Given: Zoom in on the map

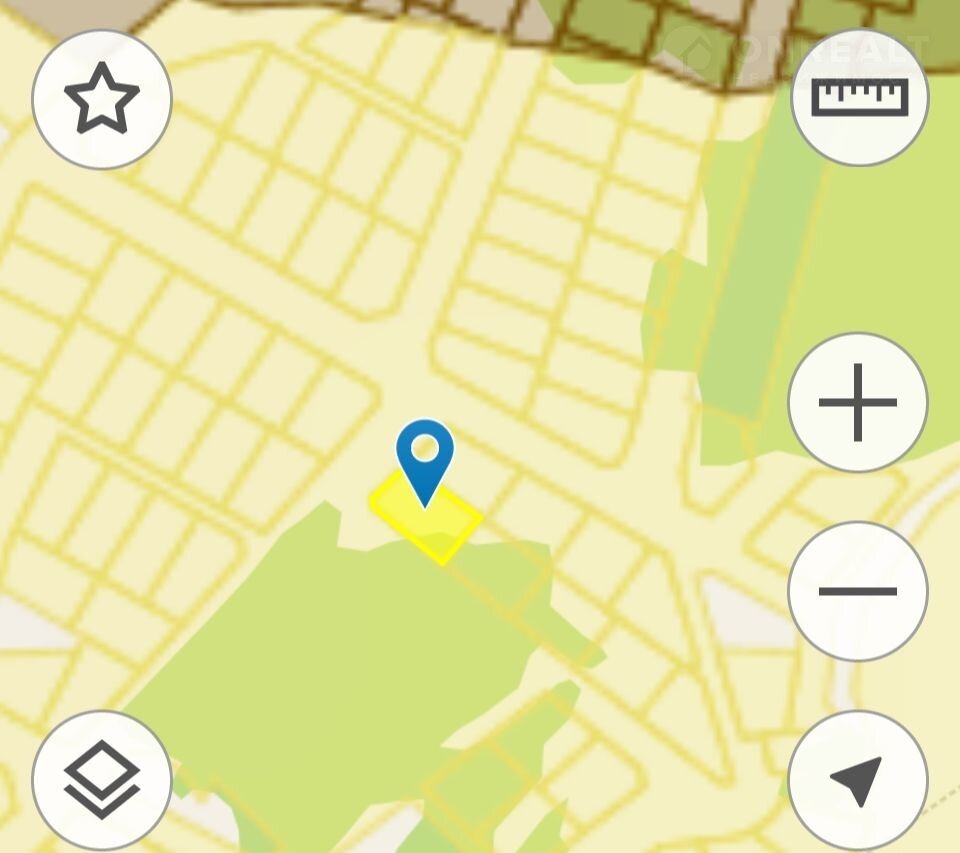Looking at the screenshot, I should pyautogui.click(x=857, y=403).
